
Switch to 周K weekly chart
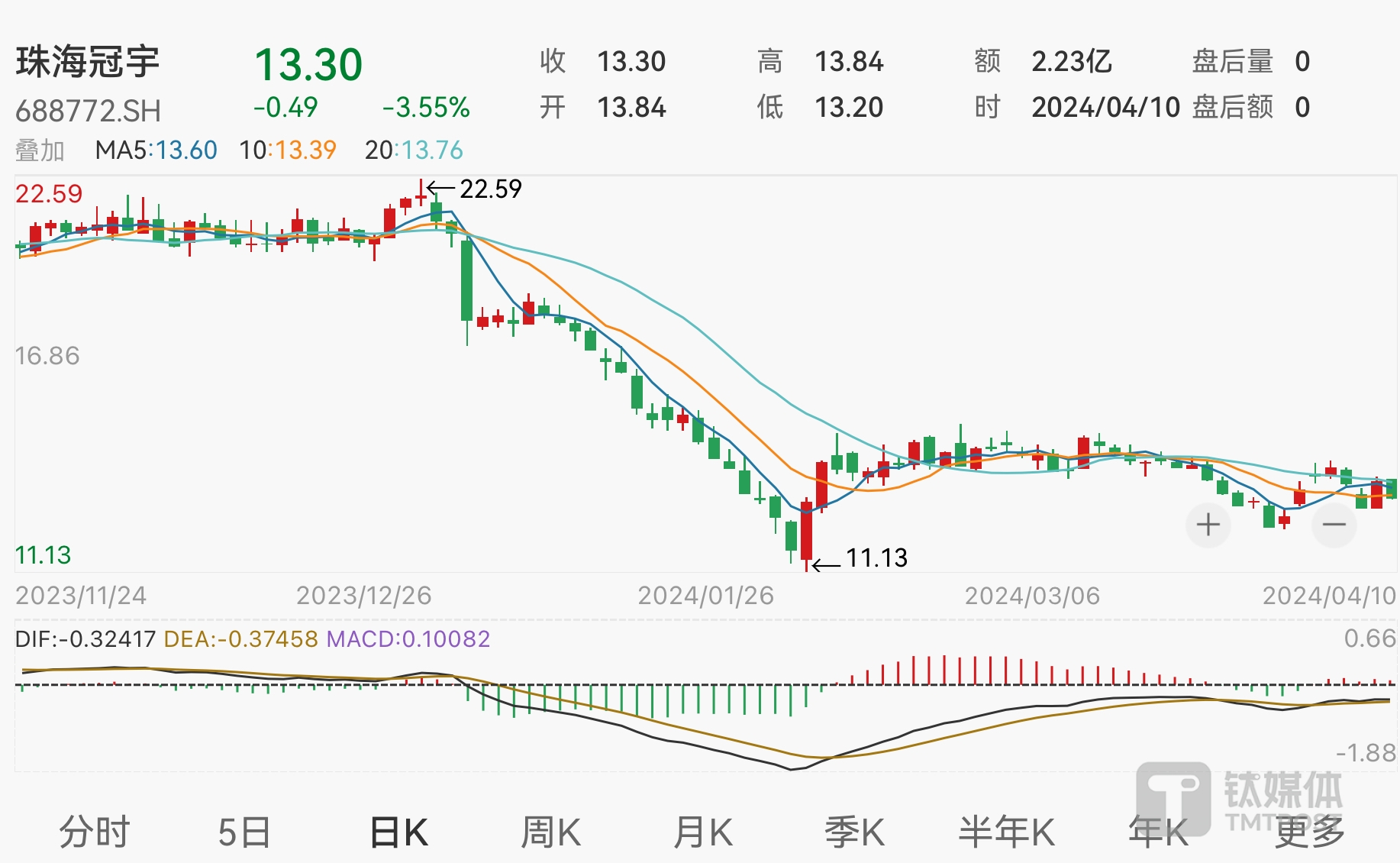coord(550,832)
